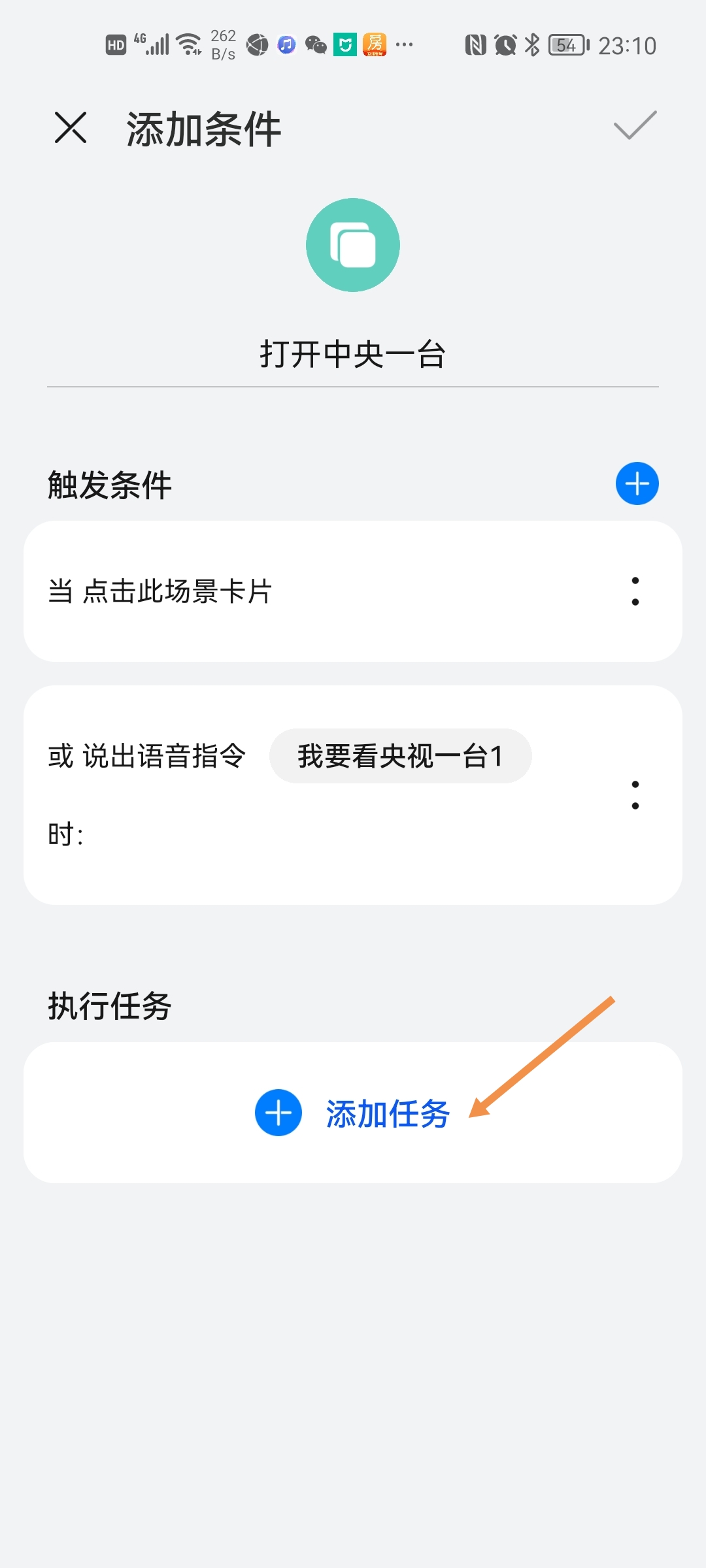Viewport: 706px width, 1568px height.
Task: Tap the teal scene card icon
Action: (353, 244)
